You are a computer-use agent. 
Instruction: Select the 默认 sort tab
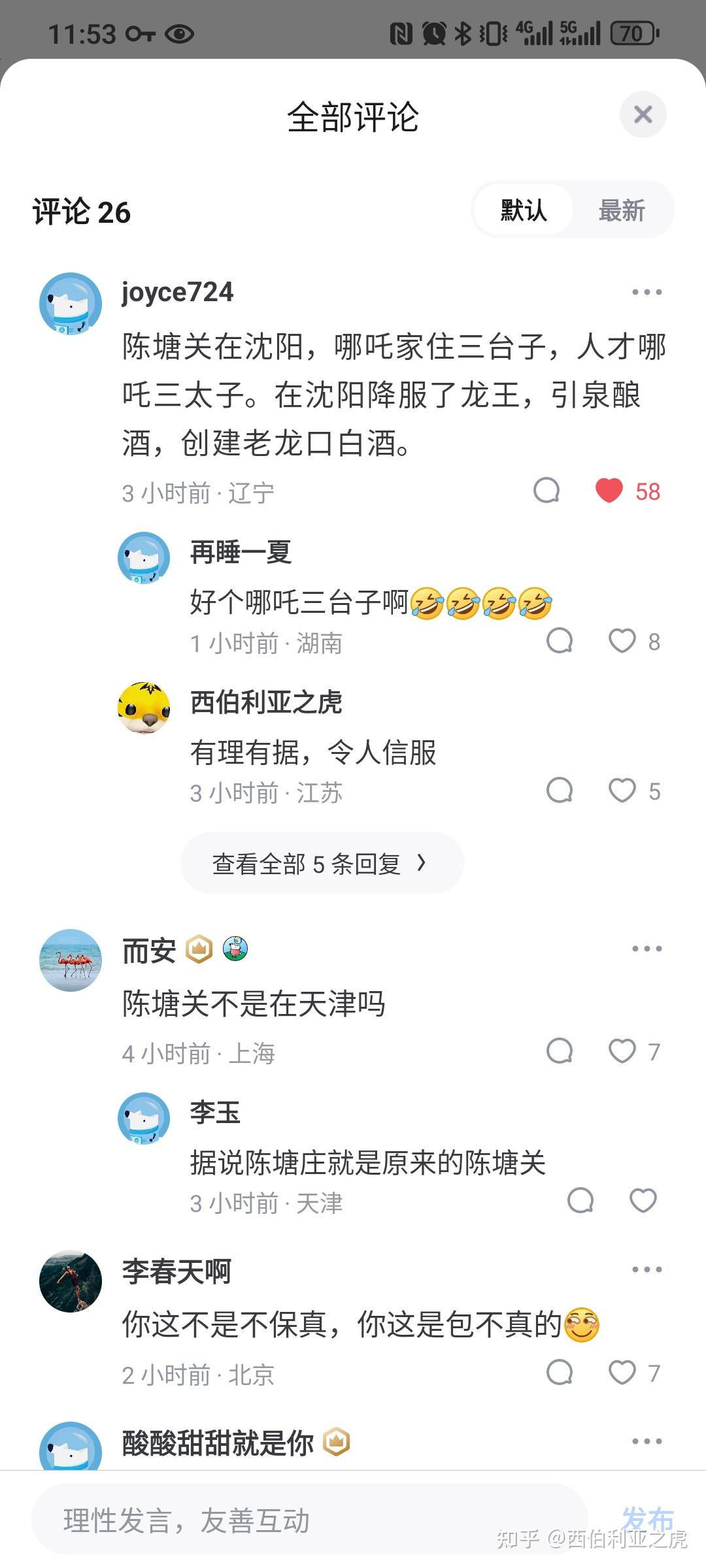tap(523, 211)
